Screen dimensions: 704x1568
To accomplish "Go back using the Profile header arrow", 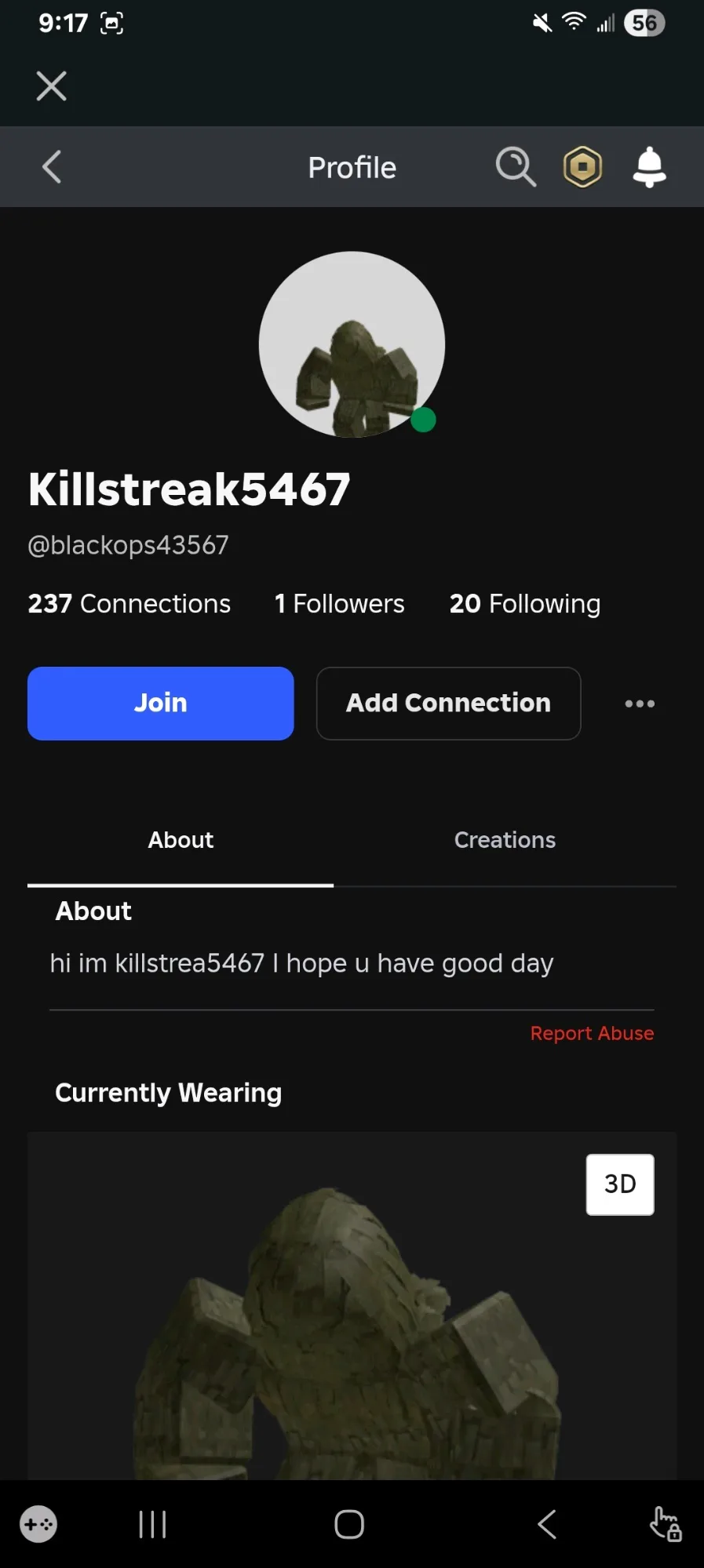I will [52, 166].
